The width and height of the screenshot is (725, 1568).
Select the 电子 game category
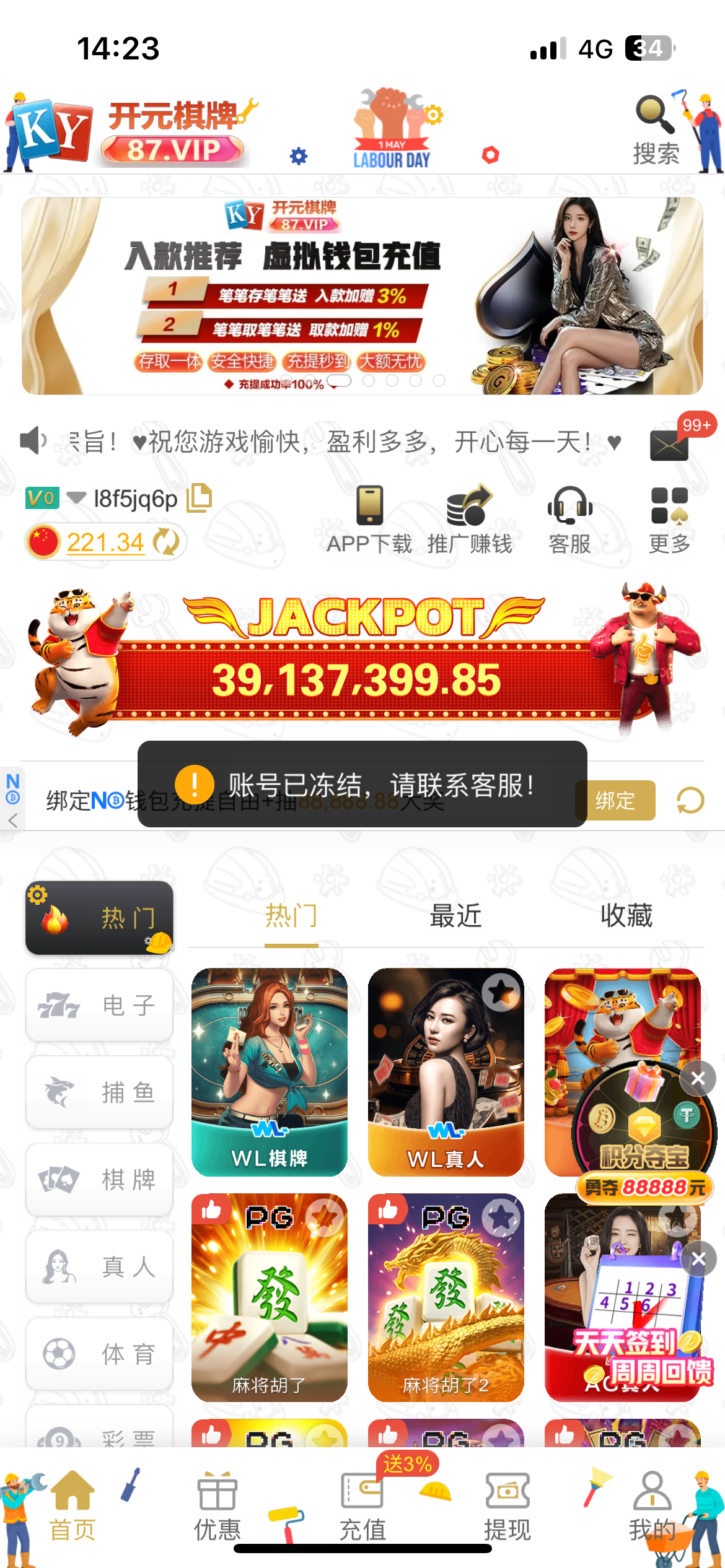coord(99,1005)
